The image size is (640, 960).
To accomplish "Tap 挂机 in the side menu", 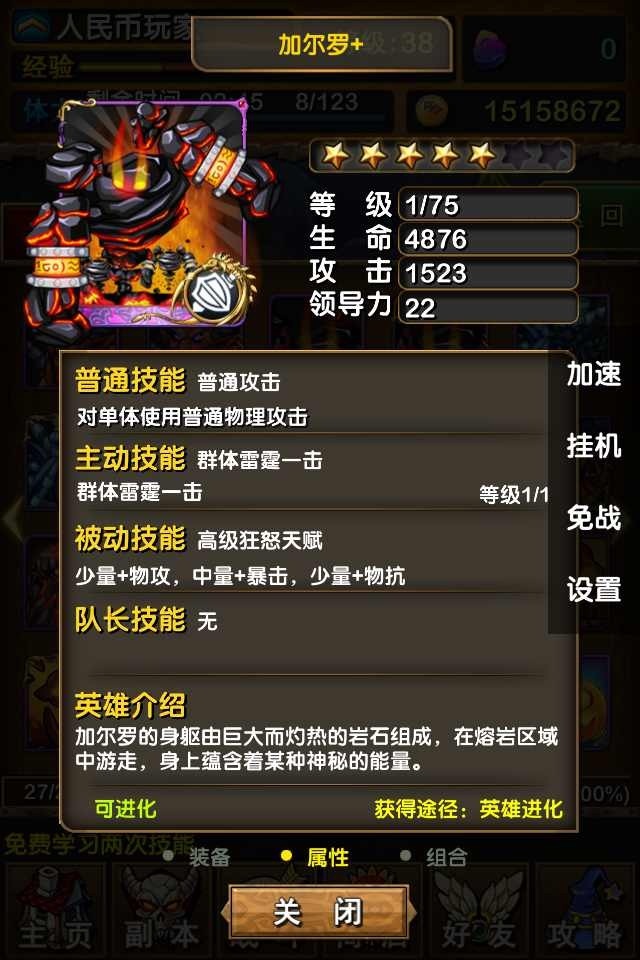I will [594, 446].
